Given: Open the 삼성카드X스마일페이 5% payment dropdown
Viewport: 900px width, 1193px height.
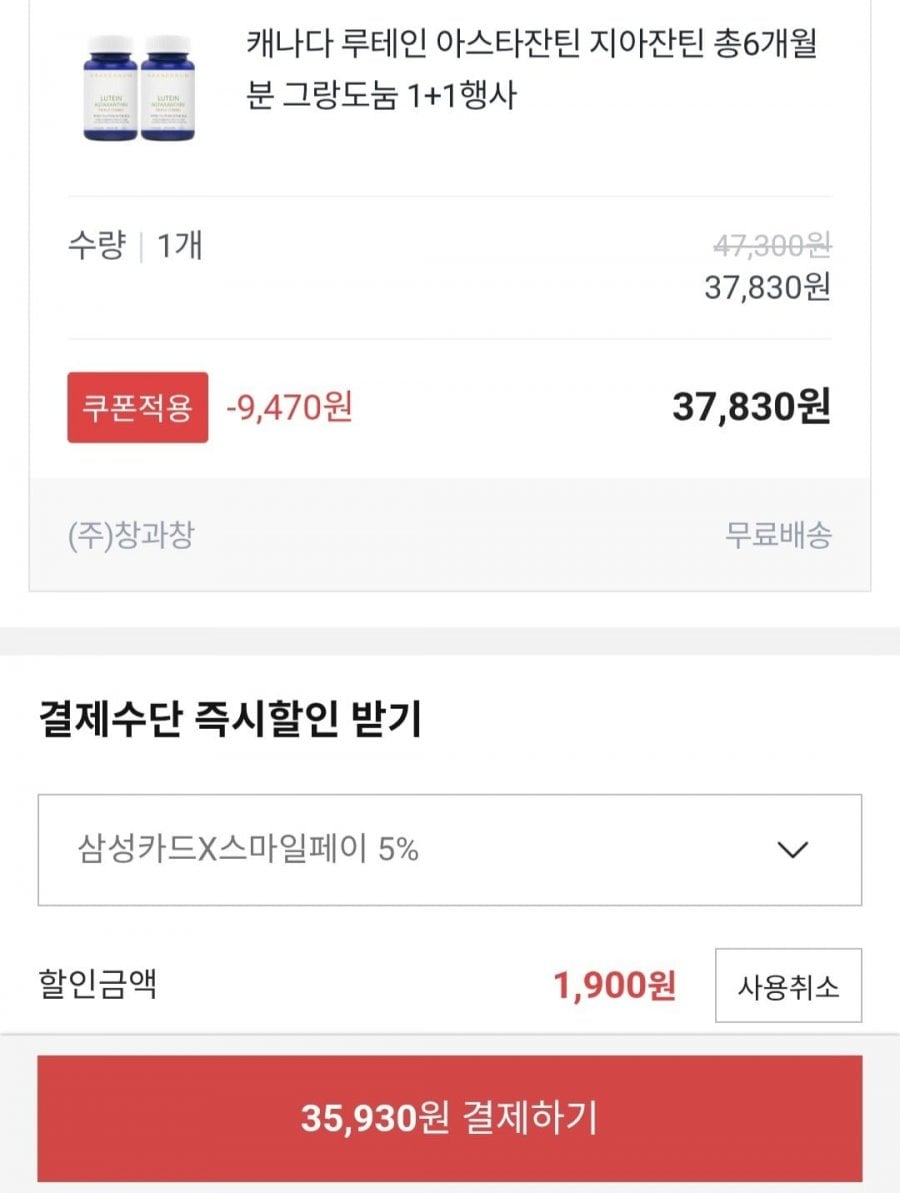Looking at the screenshot, I should coord(449,850).
